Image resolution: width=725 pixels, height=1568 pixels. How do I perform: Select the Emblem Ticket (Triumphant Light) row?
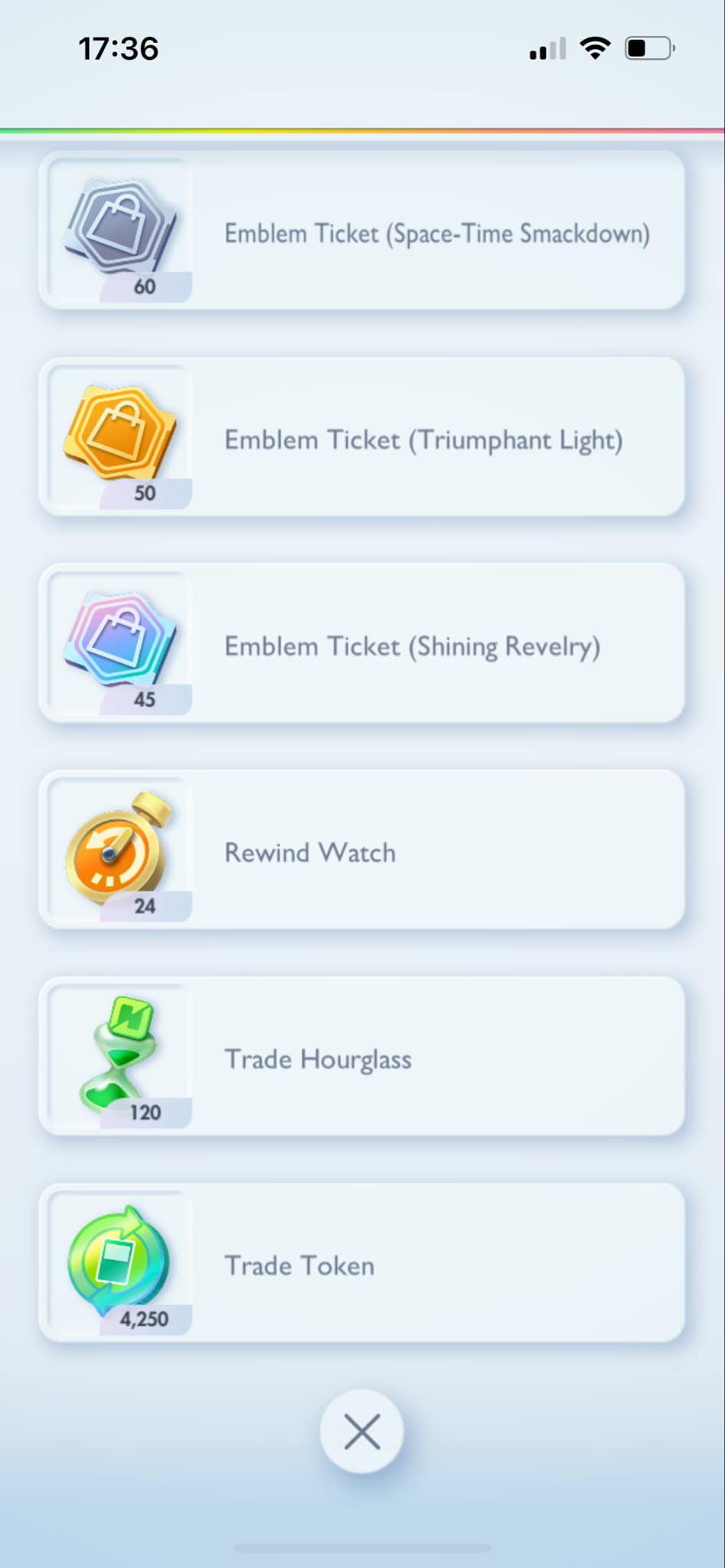click(x=361, y=437)
